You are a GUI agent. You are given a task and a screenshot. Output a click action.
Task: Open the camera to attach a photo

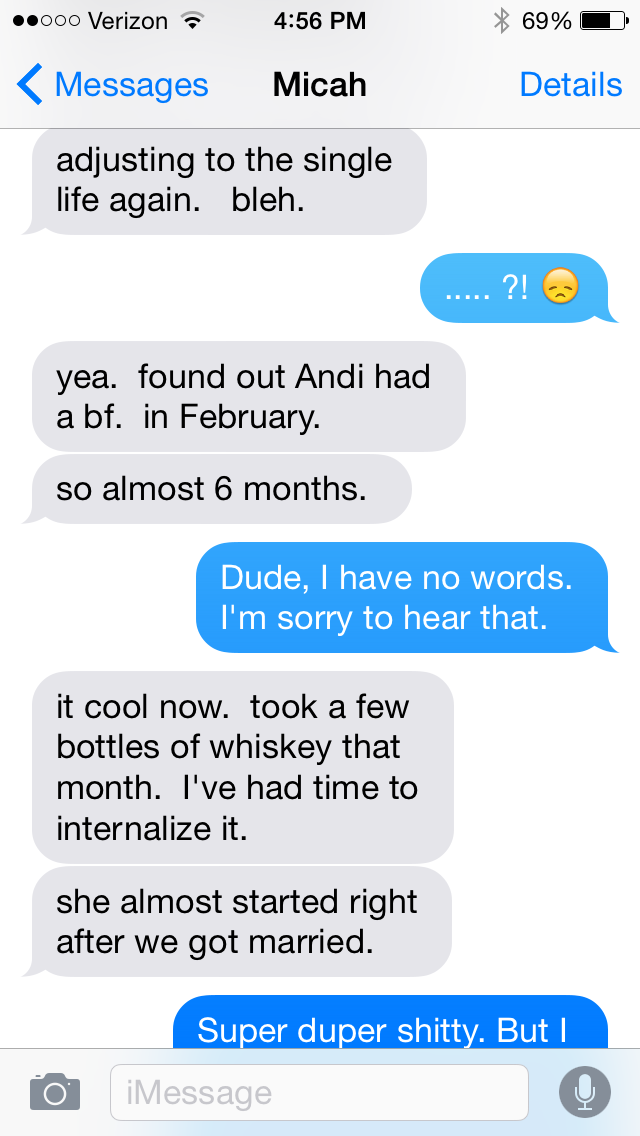coord(54,1091)
